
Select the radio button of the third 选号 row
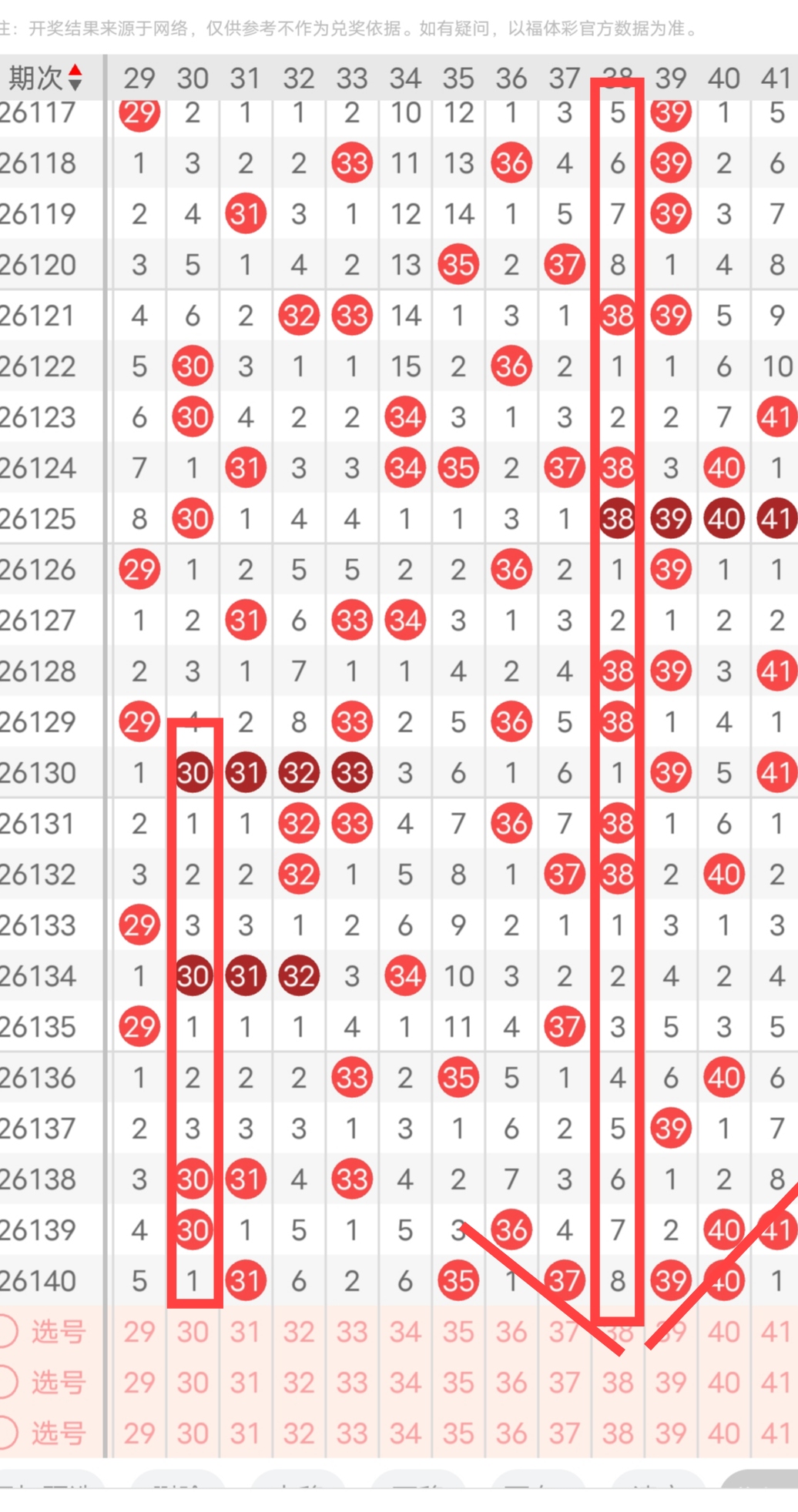coord(8,1433)
